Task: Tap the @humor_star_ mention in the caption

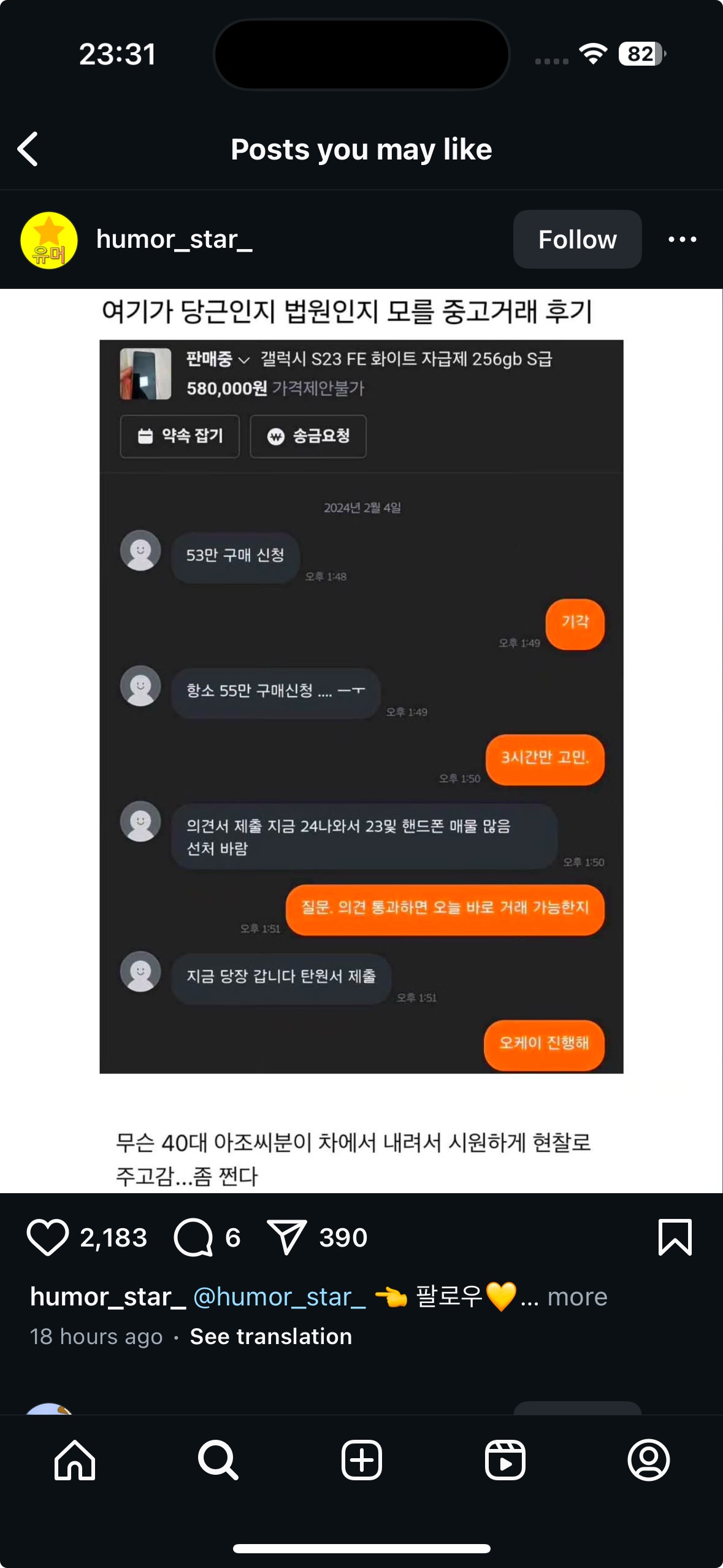Action: tap(279, 1297)
